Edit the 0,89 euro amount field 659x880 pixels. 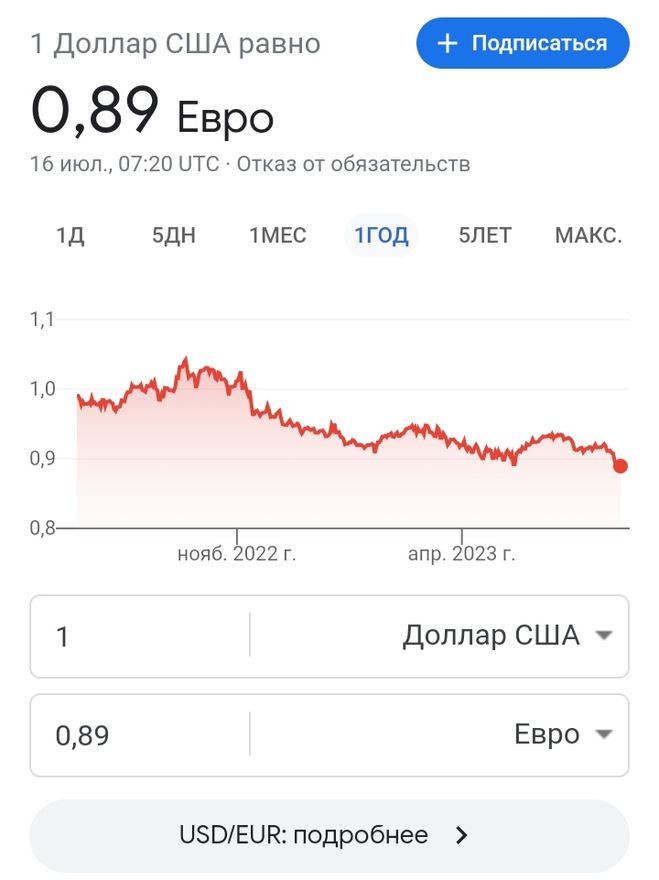point(140,735)
